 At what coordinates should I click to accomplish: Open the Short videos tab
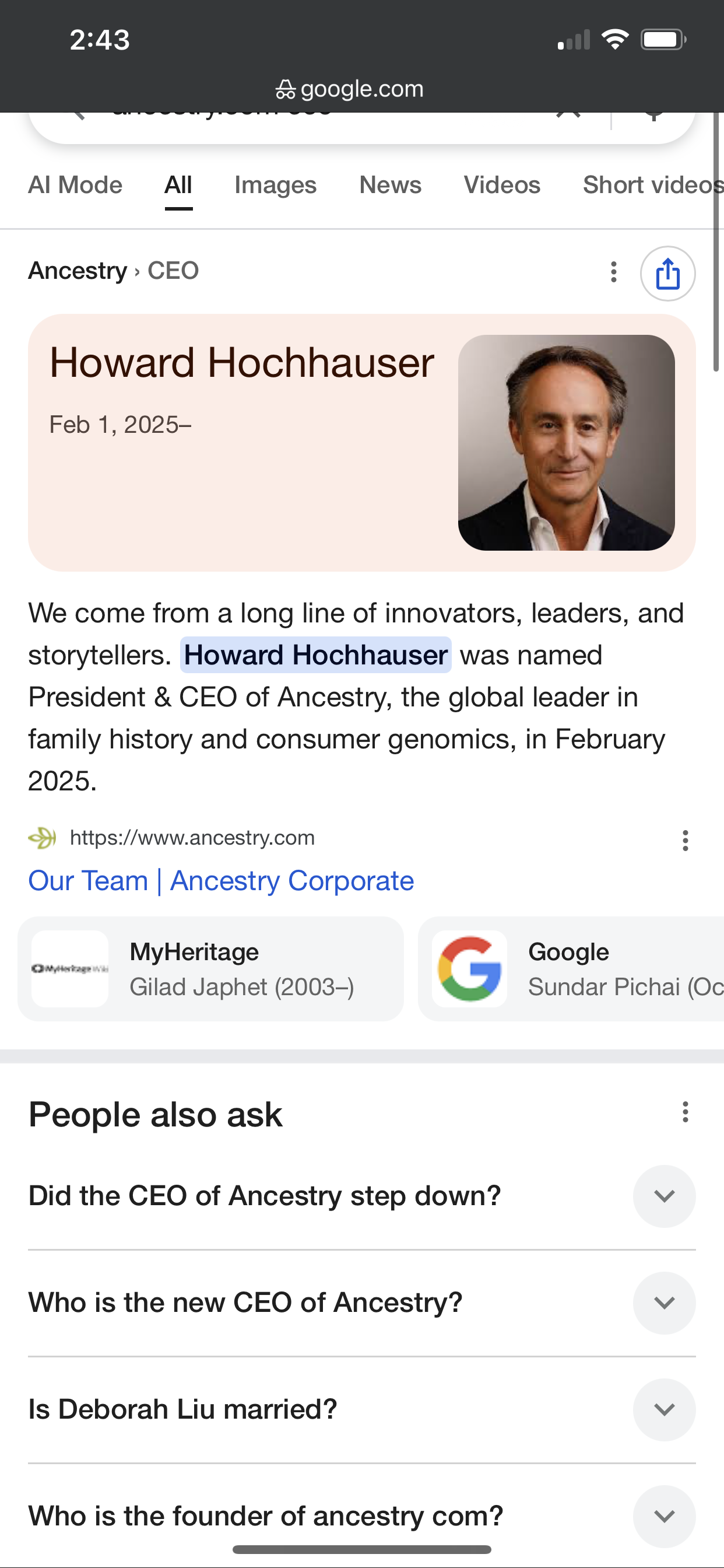coord(651,185)
